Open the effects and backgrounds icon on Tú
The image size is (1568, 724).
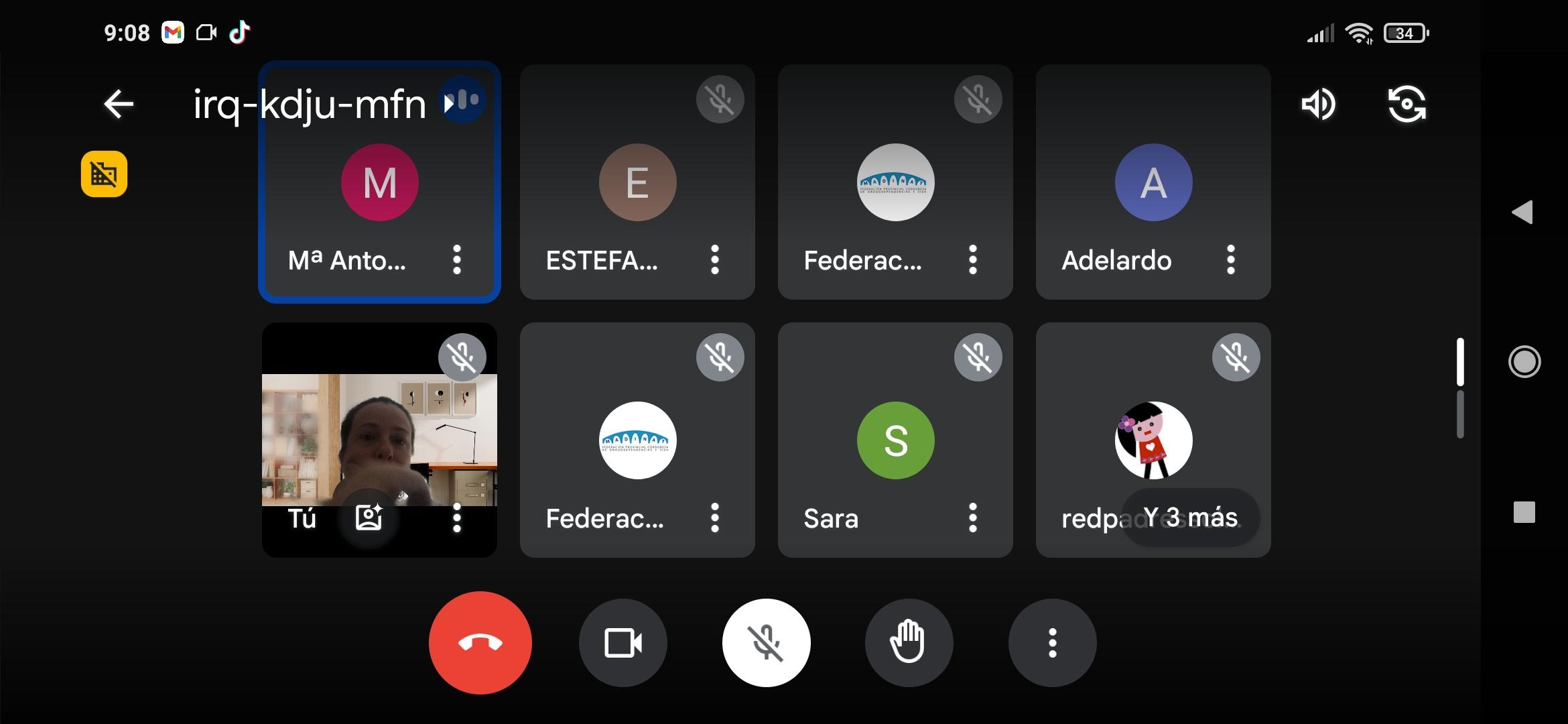[369, 518]
